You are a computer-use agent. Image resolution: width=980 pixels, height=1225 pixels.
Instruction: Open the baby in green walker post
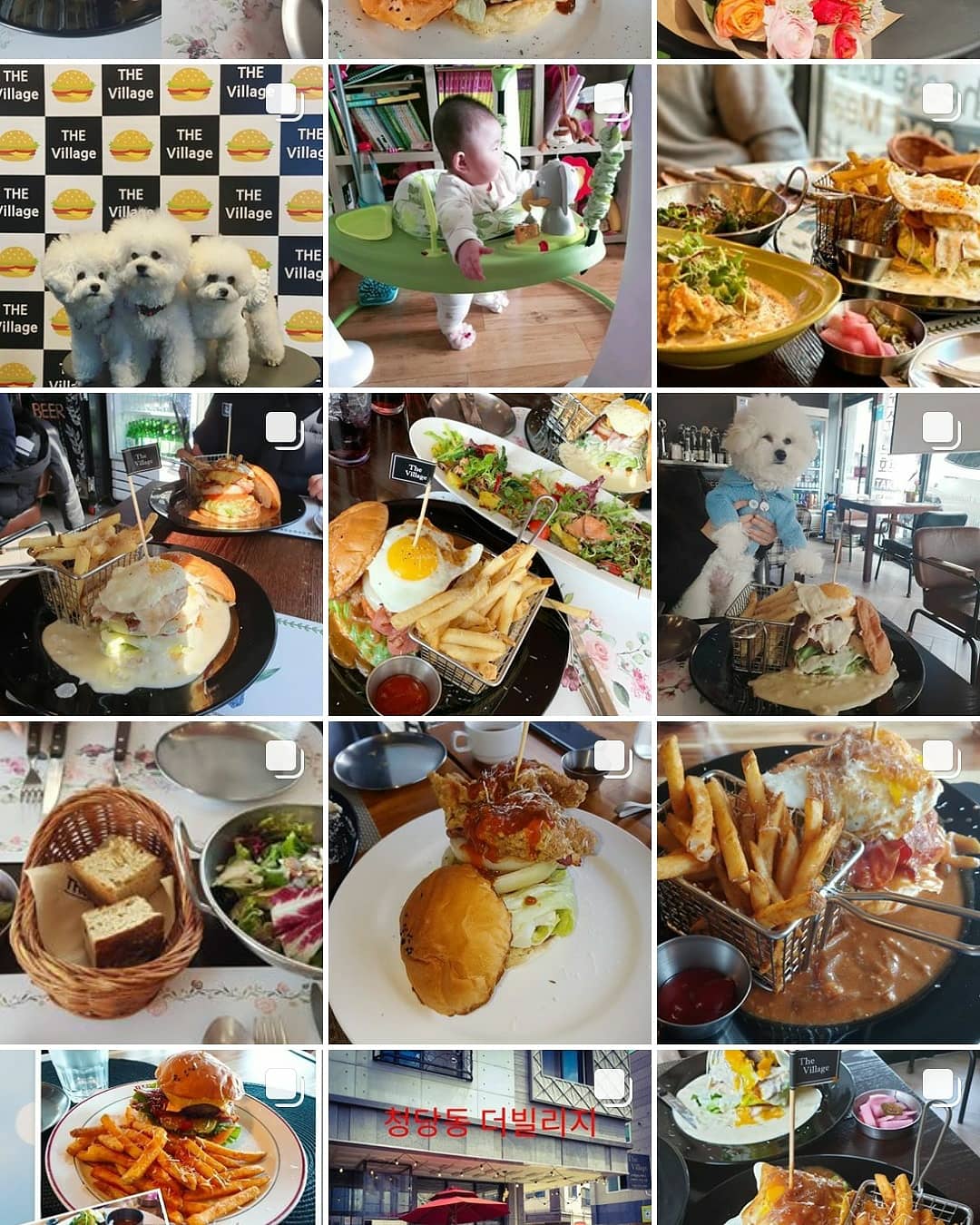click(x=490, y=225)
